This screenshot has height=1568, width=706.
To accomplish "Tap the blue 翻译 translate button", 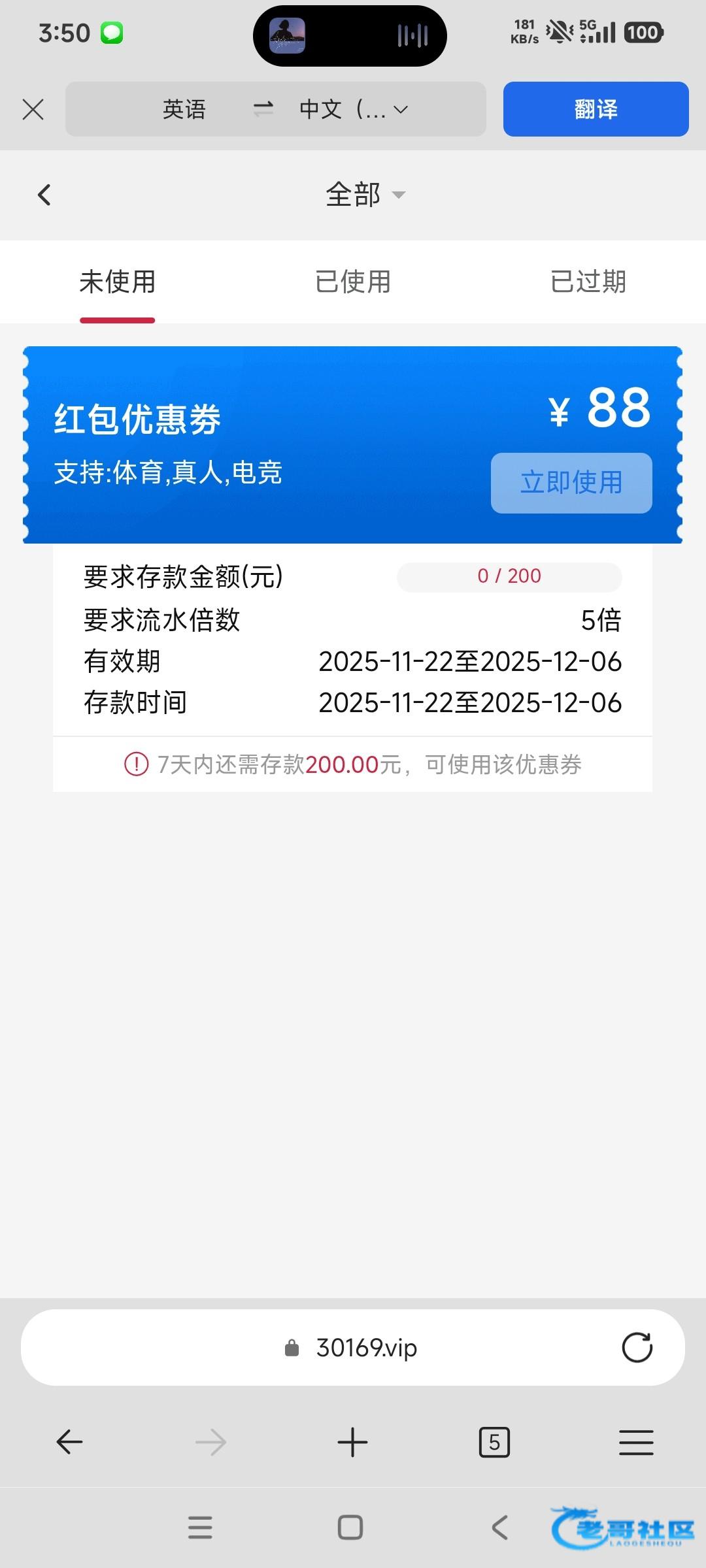I will tap(596, 109).
